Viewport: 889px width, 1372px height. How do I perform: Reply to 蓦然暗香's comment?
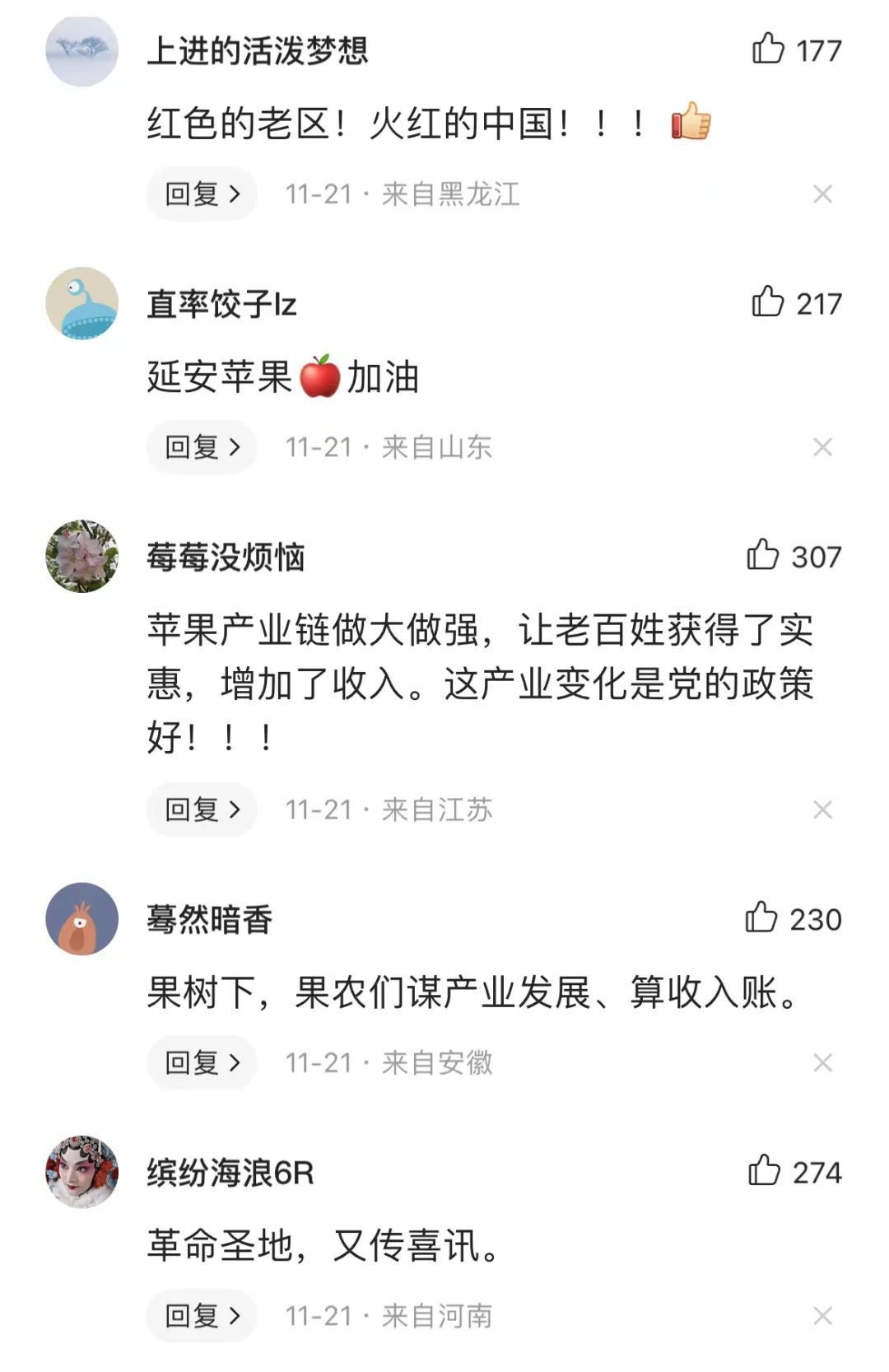point(202,1062)
